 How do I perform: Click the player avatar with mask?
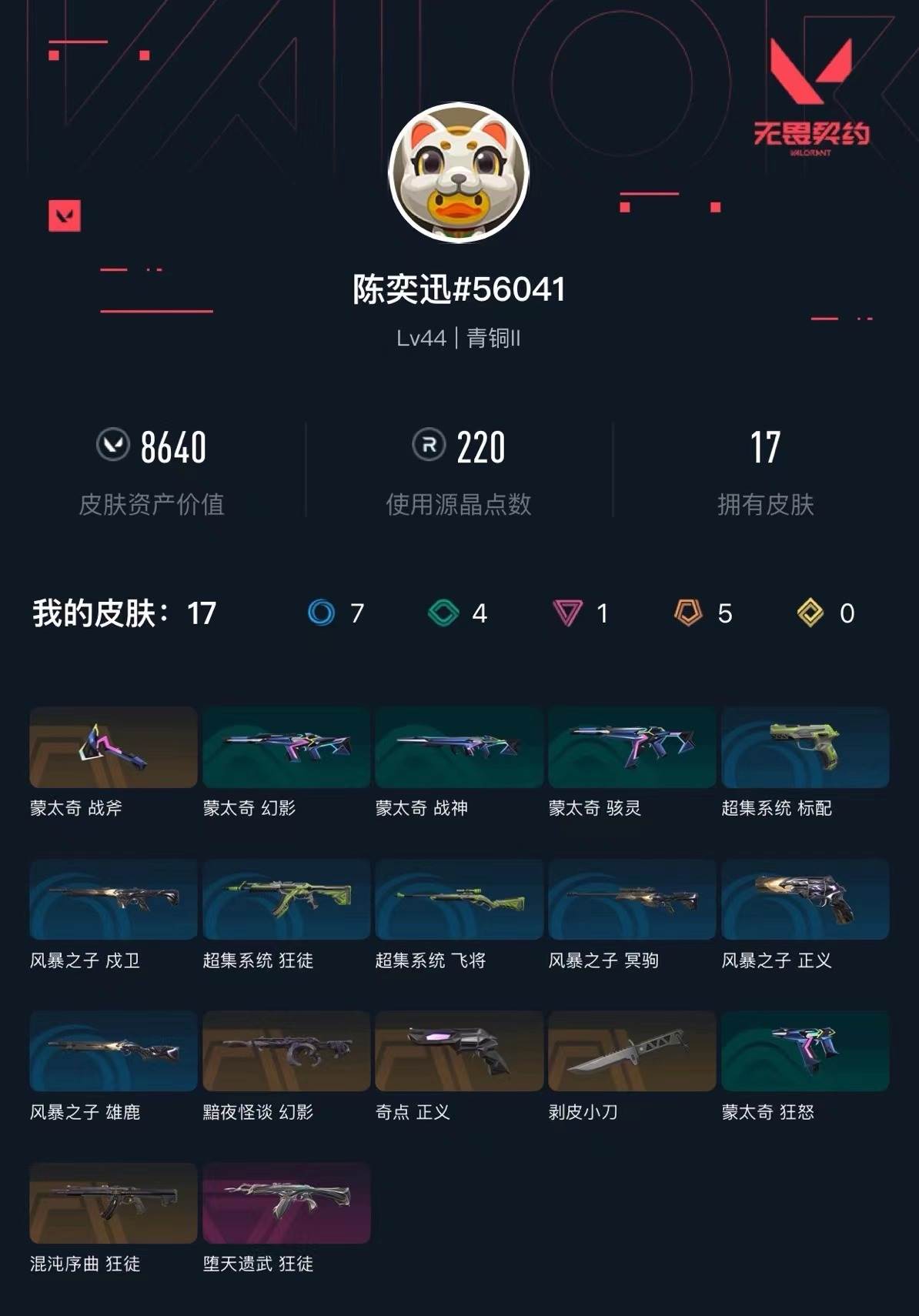pyautogui.click(x=459, y=173)
